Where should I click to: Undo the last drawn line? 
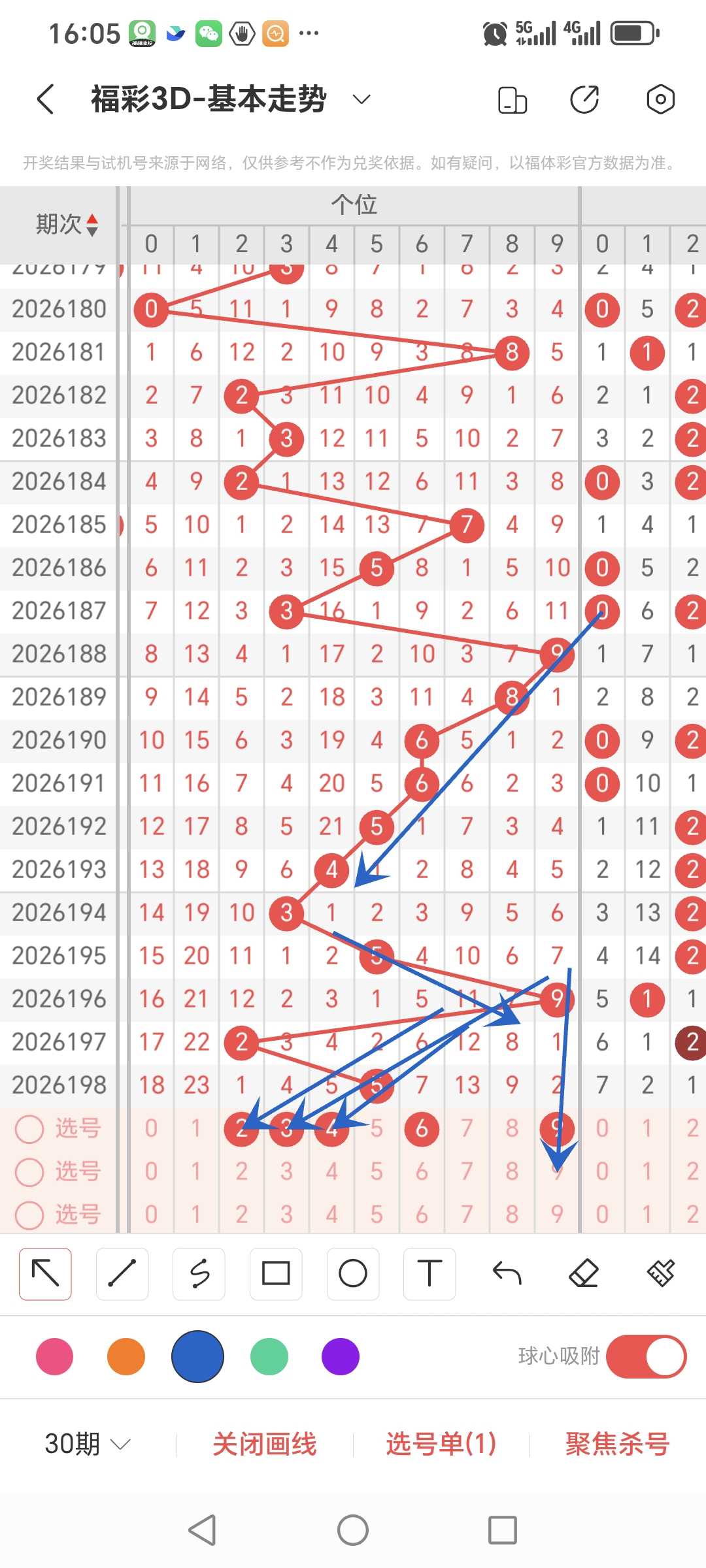[507, 1273]
